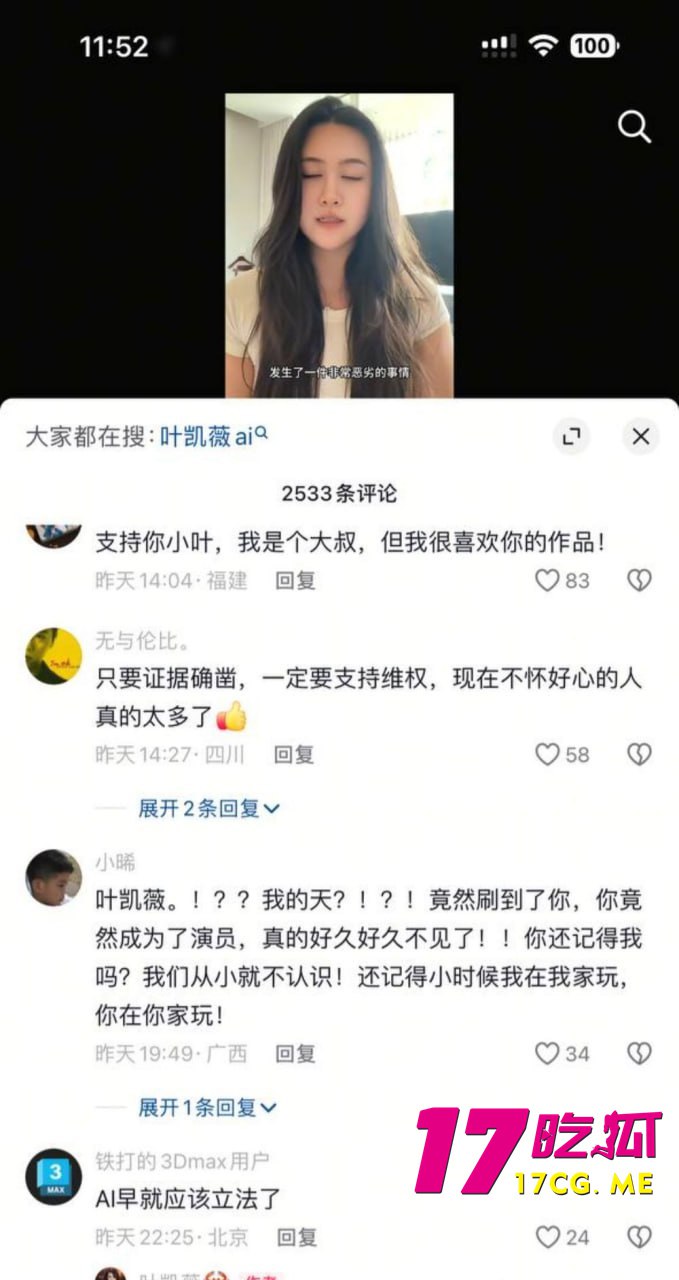Like 小晞's comment
The image size is (679, 1280).
[x=547, y=1053]
